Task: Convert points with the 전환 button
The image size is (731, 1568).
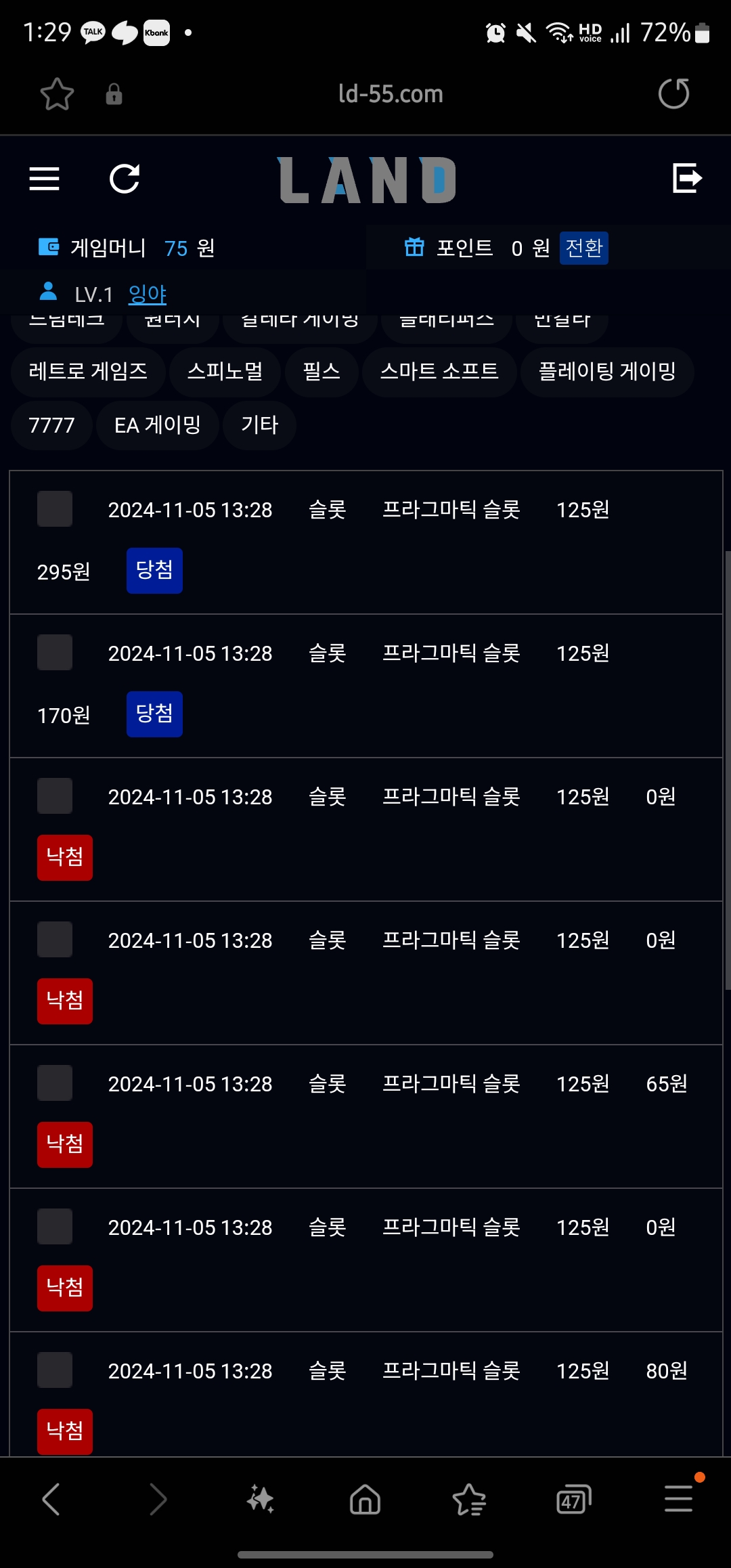Action: click(584, 248)
